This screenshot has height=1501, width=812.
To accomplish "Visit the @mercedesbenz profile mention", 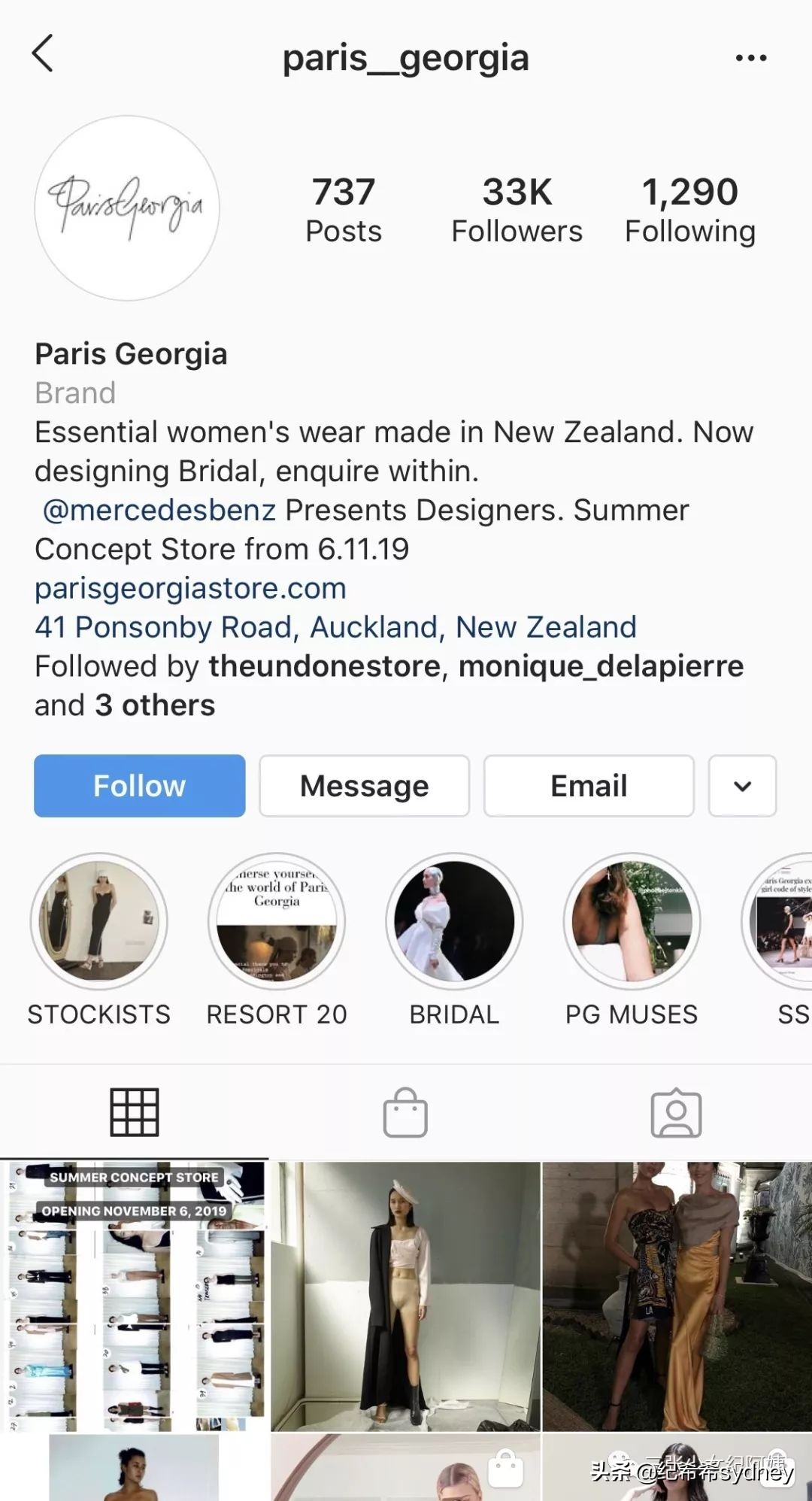I will [159, 510].
